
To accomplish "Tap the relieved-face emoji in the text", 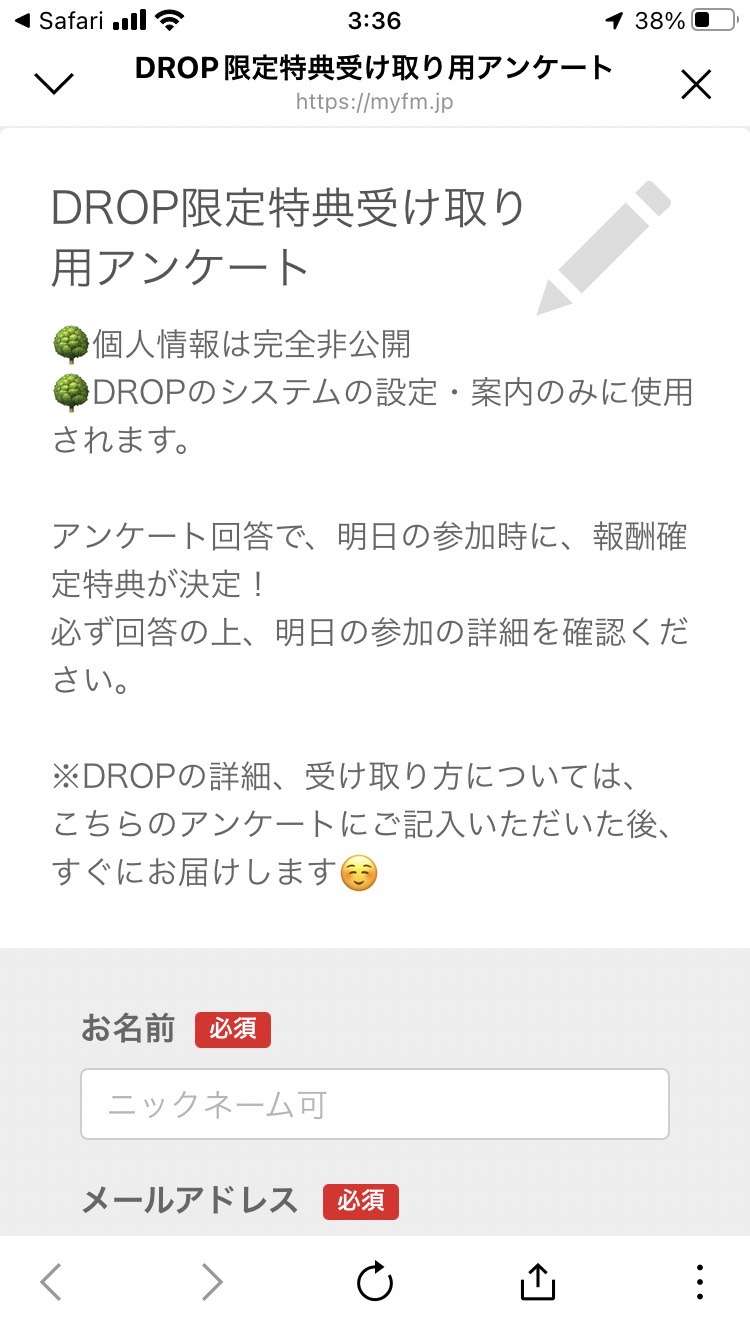I will (x=358, y=872).
